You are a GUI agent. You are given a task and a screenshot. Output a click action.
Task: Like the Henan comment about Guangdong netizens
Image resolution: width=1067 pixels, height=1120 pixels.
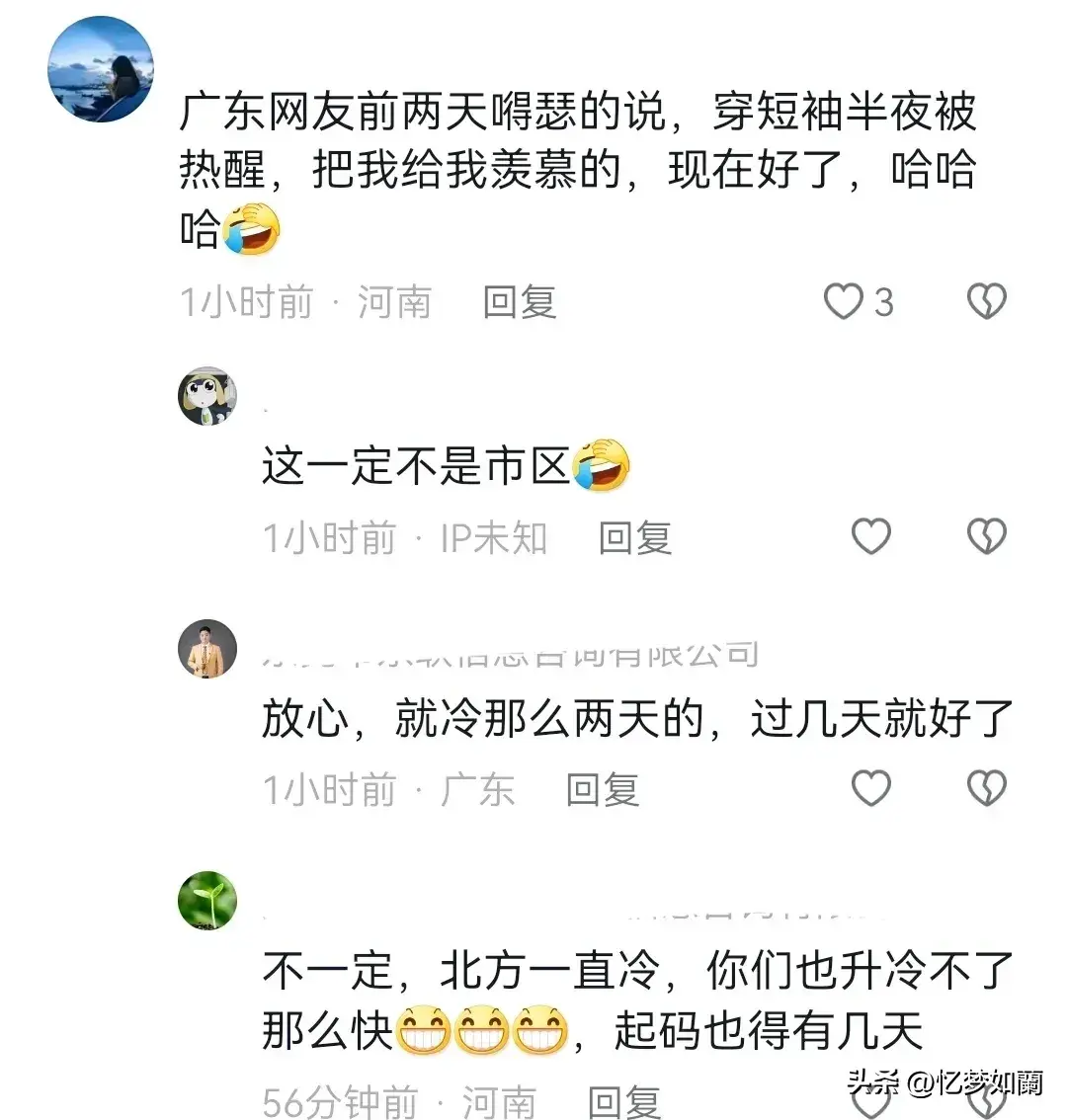pyautogui.click(x=844, y=301)
